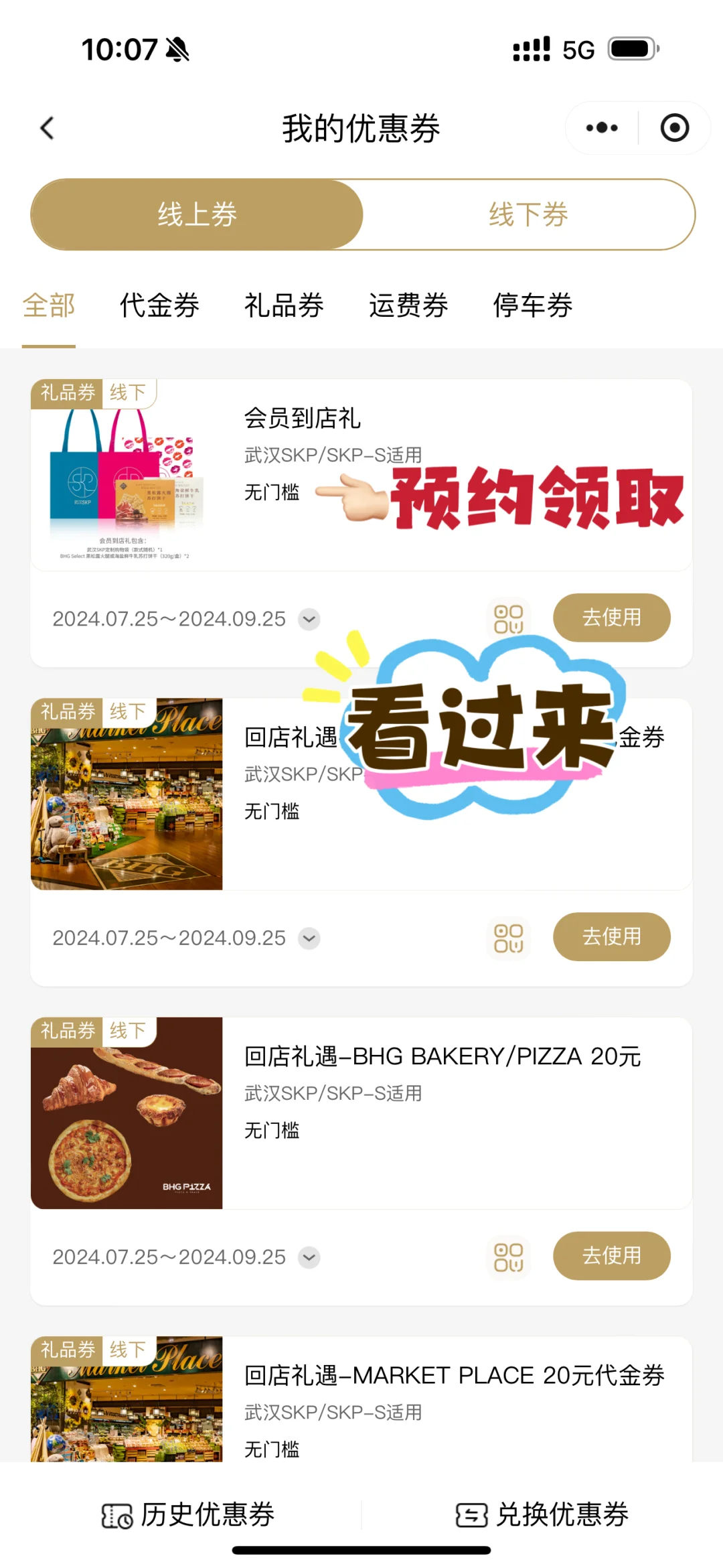Expand validity details of 会员到店礼 coupon
The height and width of the screenshot is (1568, 723).
(x=309, y=619)
